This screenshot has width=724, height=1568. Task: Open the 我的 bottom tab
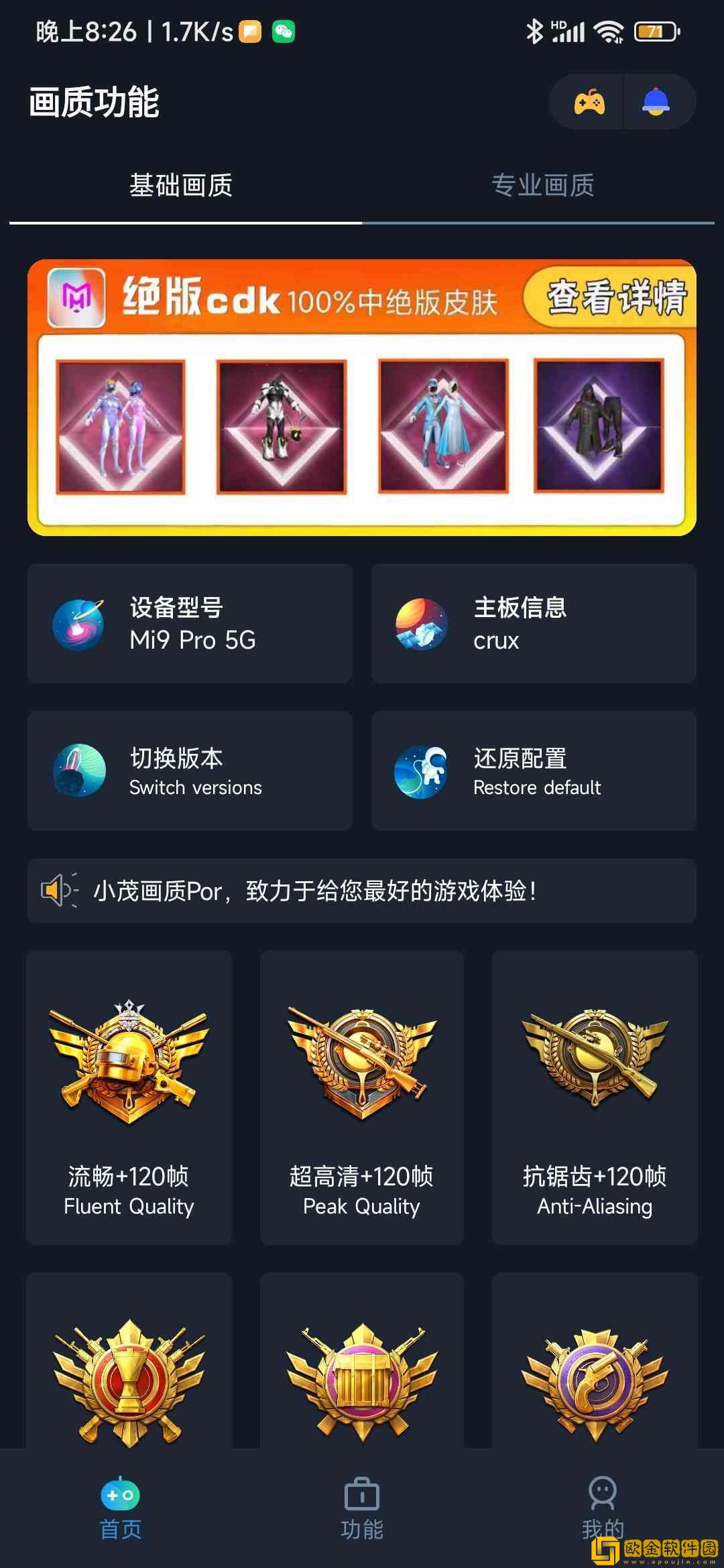[602, 1508]
